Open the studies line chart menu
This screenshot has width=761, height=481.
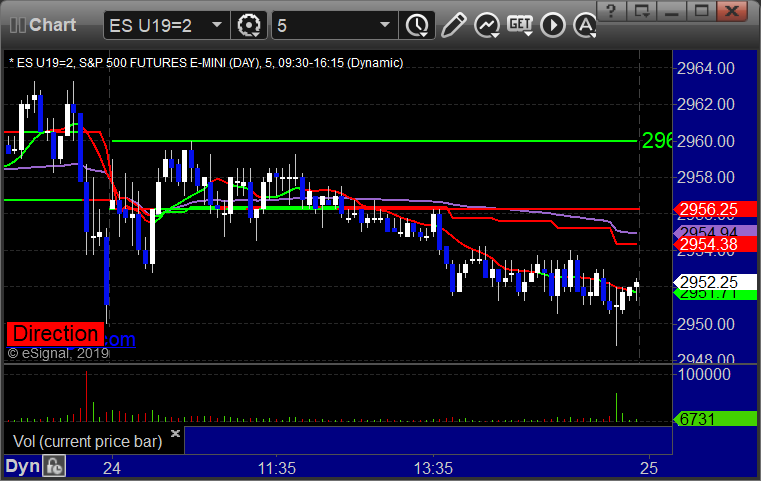pyautogui.click(x=488, y=23)
